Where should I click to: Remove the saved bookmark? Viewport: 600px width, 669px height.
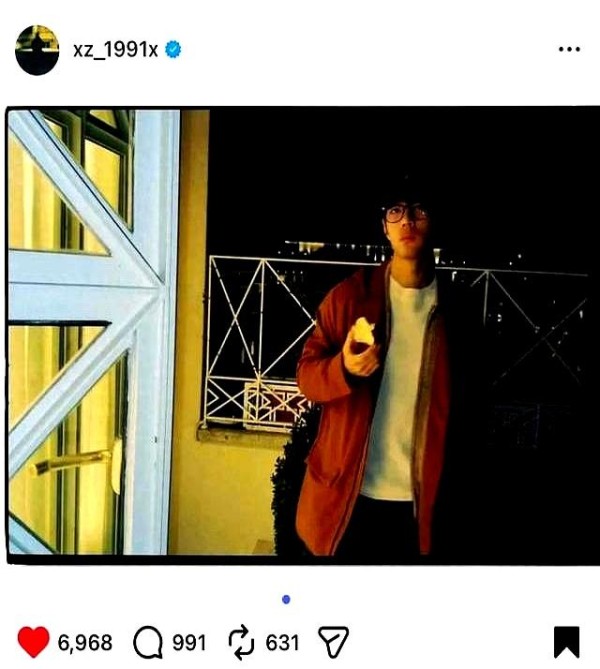[x=566, y=641]
